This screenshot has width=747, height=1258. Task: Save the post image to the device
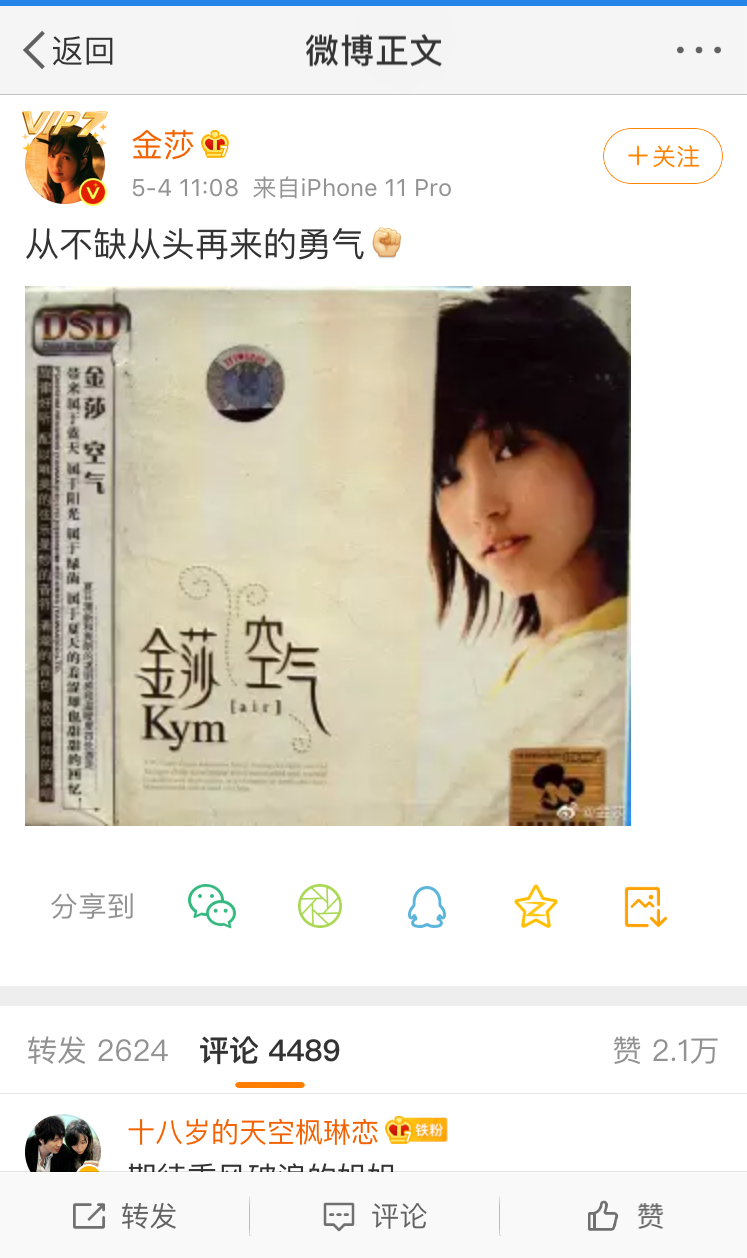(x=645, y=906)
